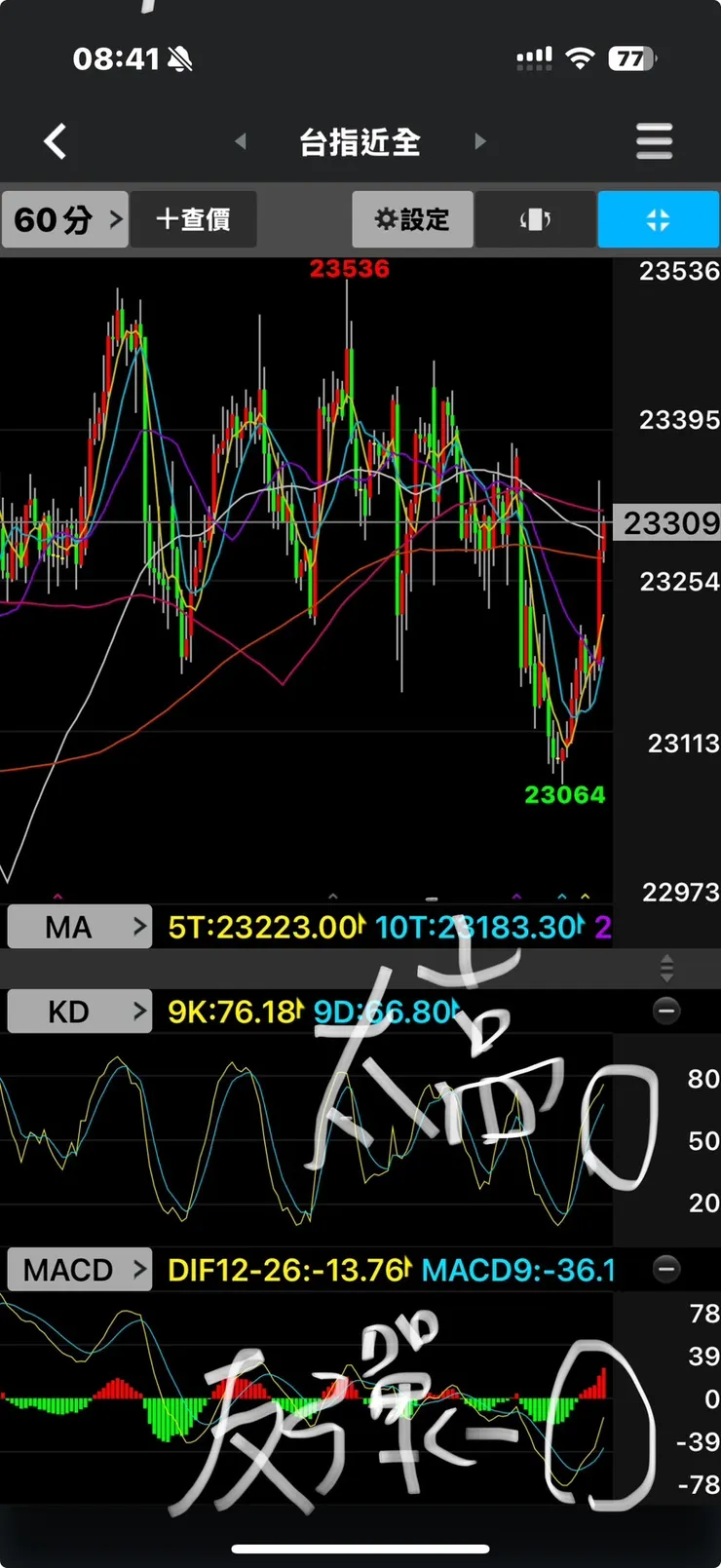Tap the 查價 price lookup button
The height and width of the screenshot is (1568, 721).
pos(194,219)
